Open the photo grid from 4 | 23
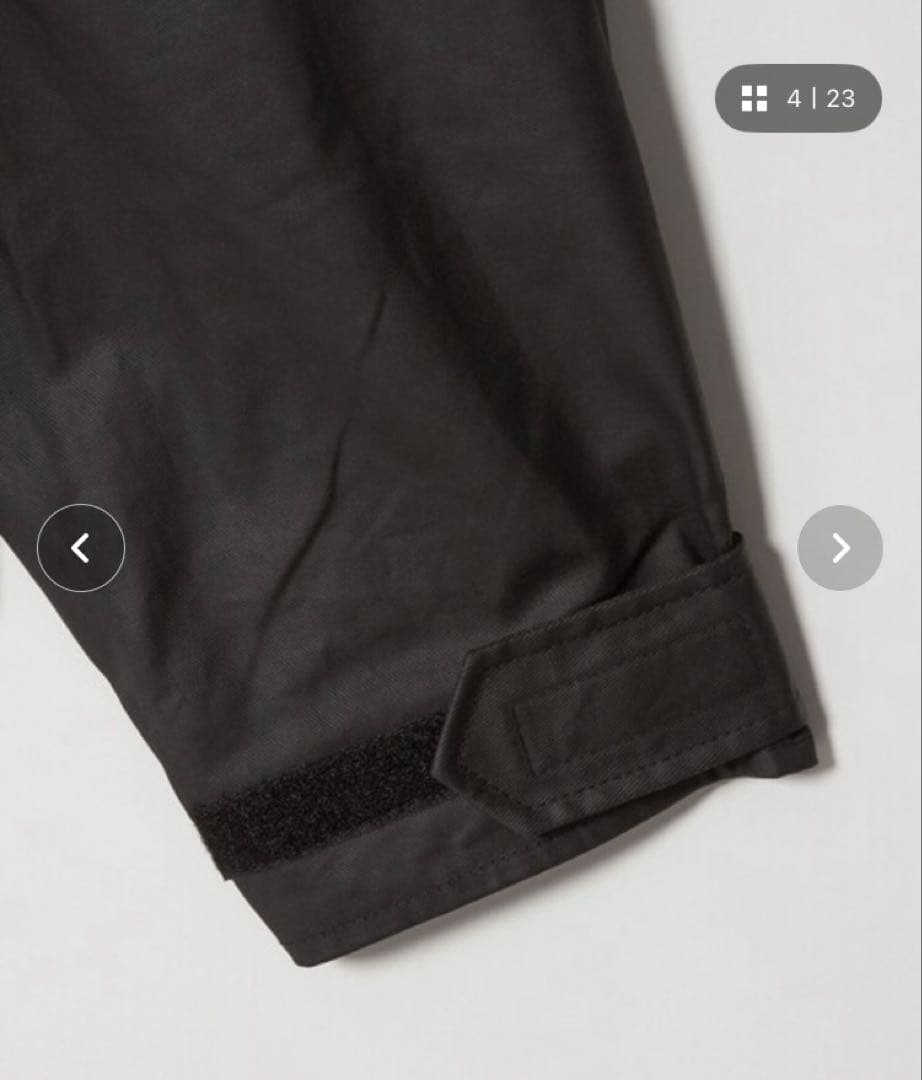 click(x=798, y=98)
